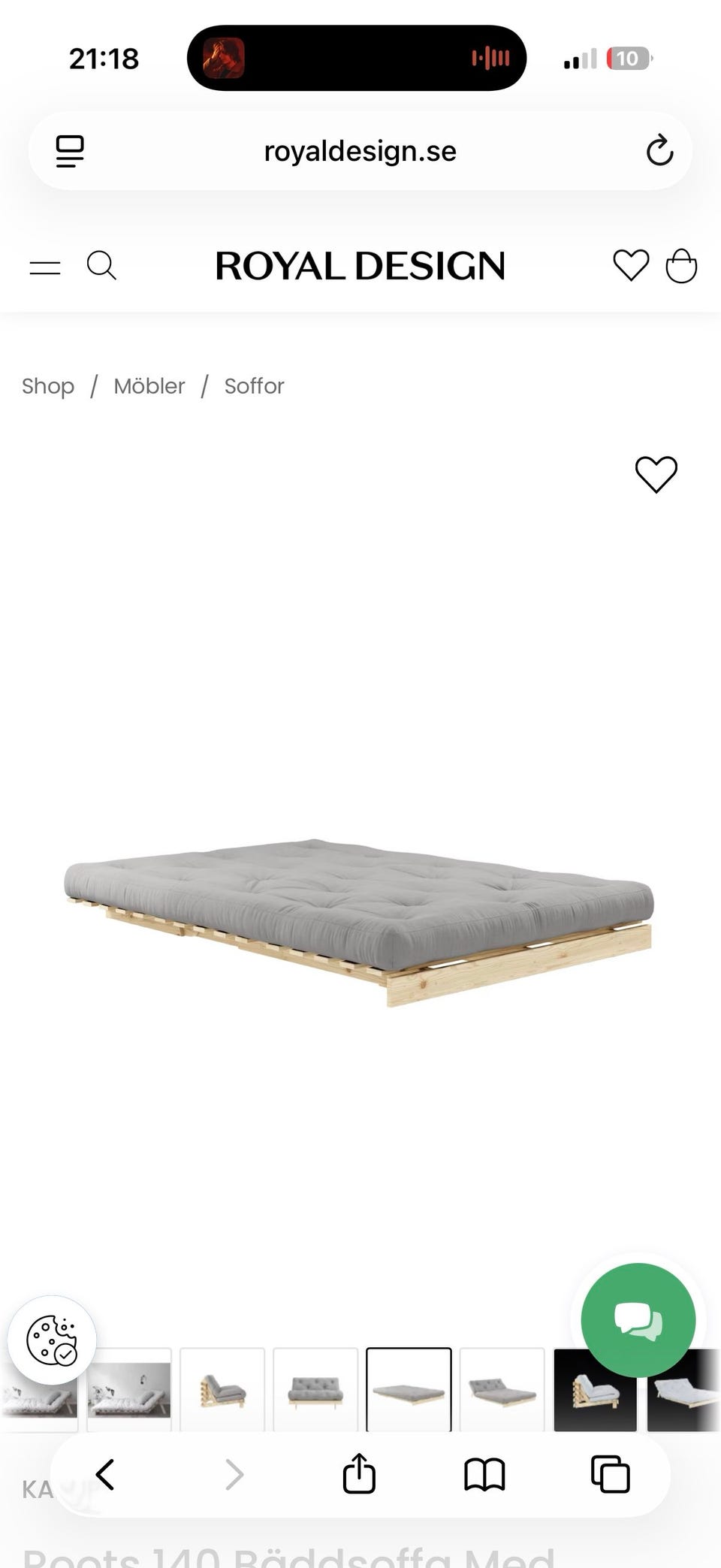
Task: Open the shopping bag
Action: tap(681, 265)
